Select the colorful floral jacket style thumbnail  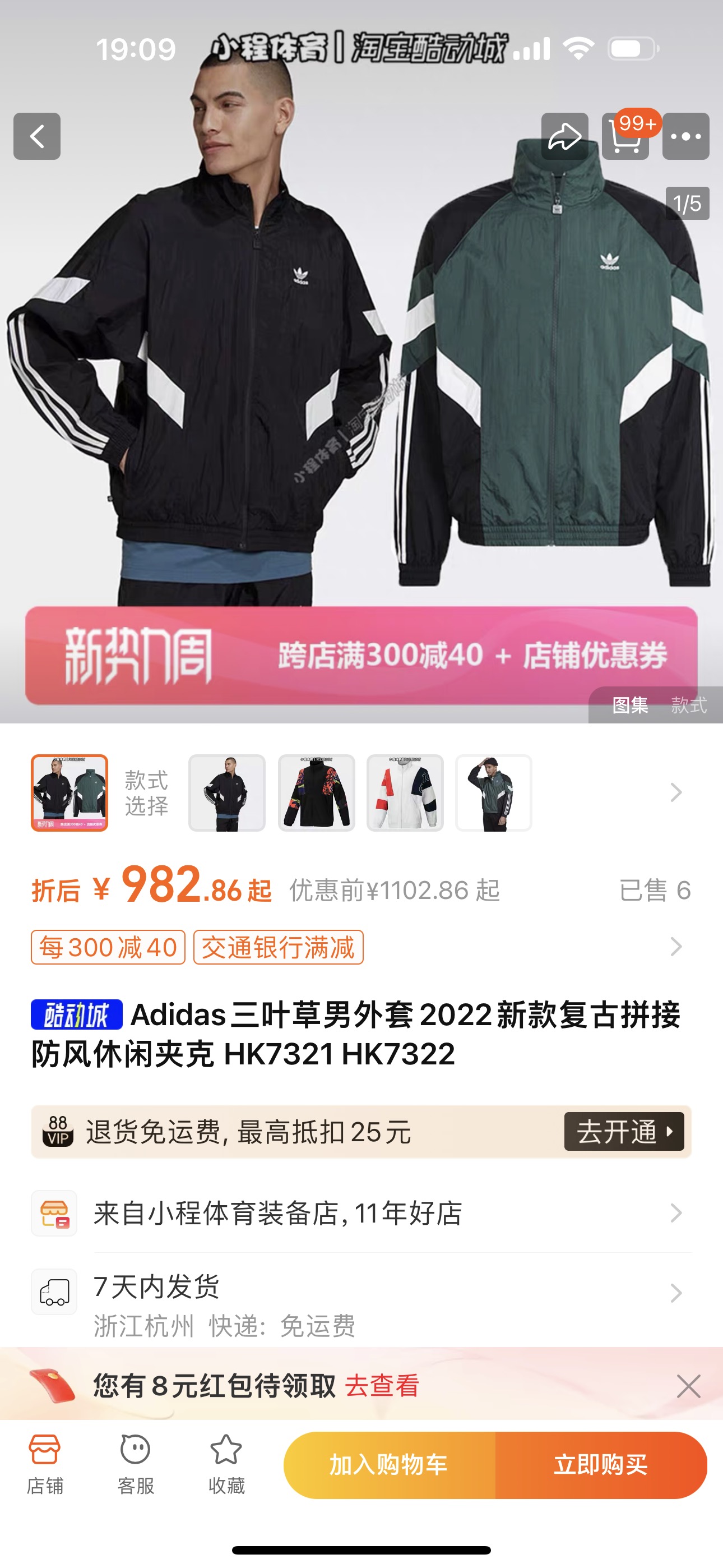[x=317, y=793]
